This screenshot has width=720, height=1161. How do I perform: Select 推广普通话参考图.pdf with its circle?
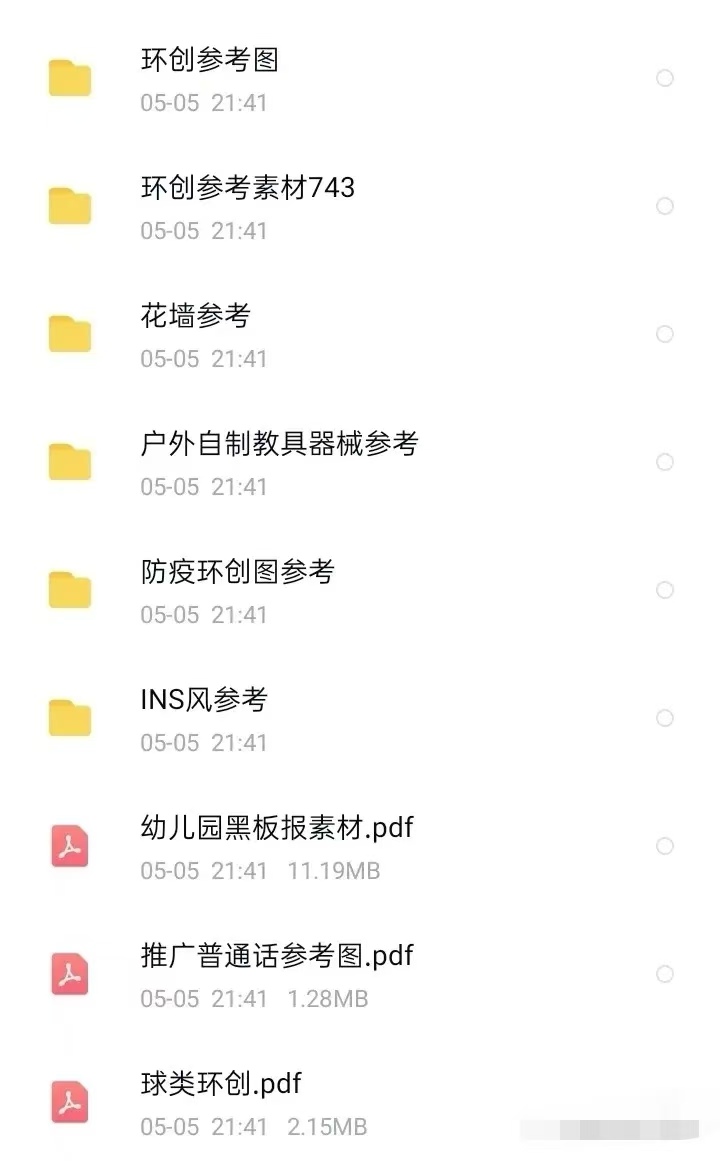(664, 974)
